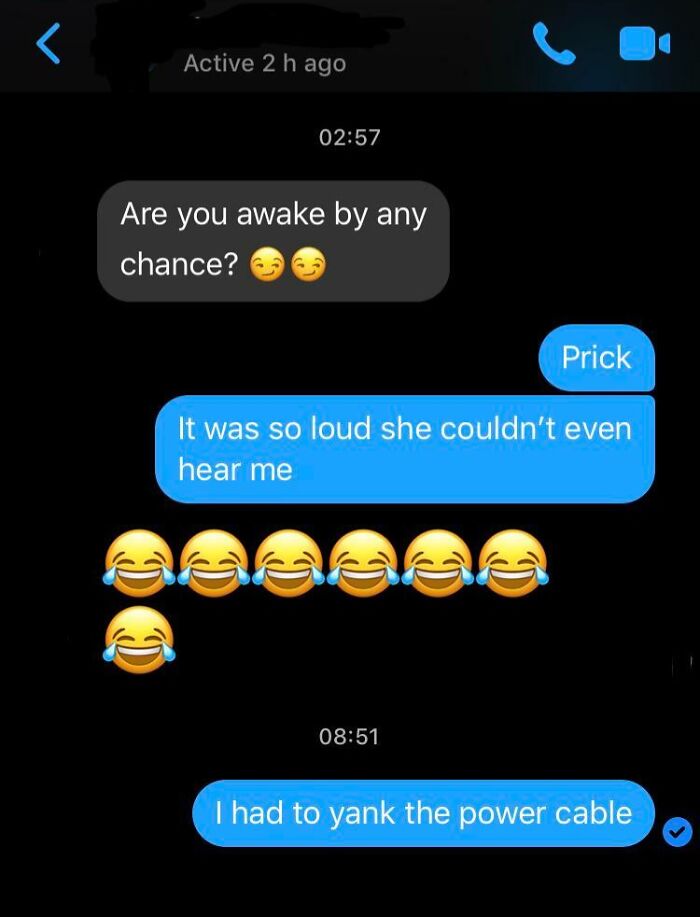Image resolution: width=700 pixels, height=917 pixels.
Task: Open contact info showing Active 2 h ago
Action: pyautogui.click(x=264, y=63)
